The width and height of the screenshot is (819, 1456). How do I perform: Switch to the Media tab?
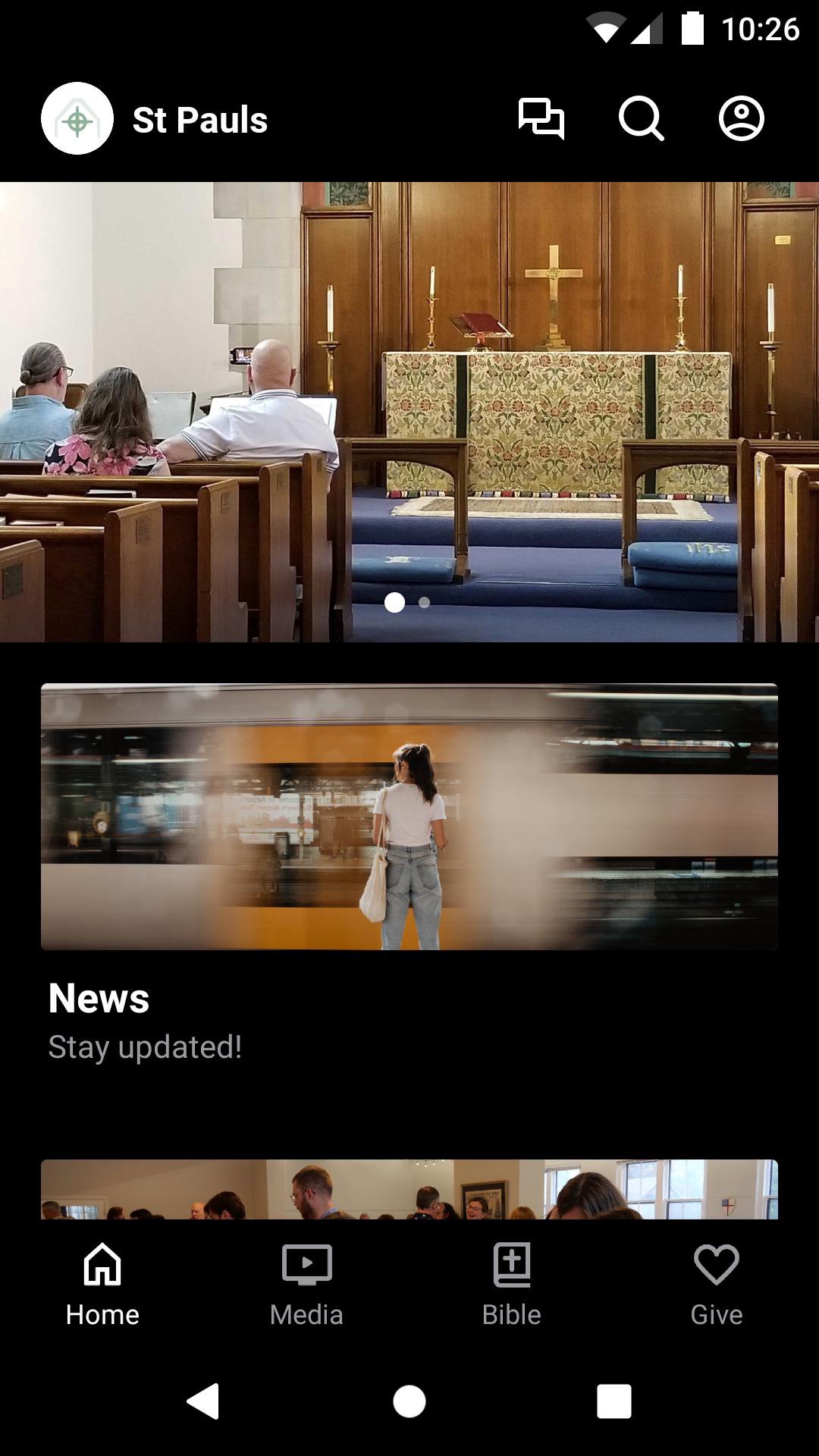[x=307, y=1280]
